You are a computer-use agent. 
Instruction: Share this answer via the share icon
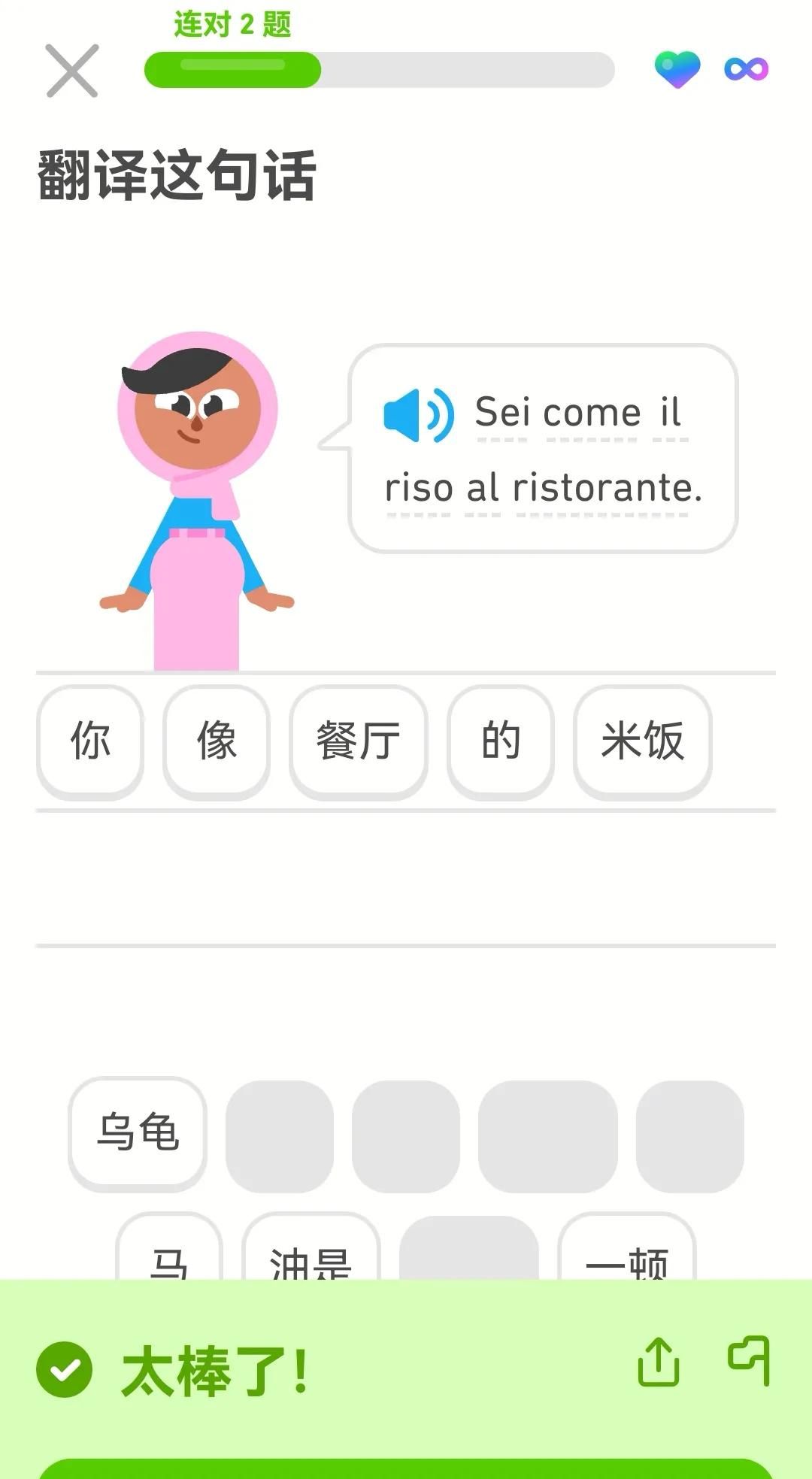[x=659, y=1361]
